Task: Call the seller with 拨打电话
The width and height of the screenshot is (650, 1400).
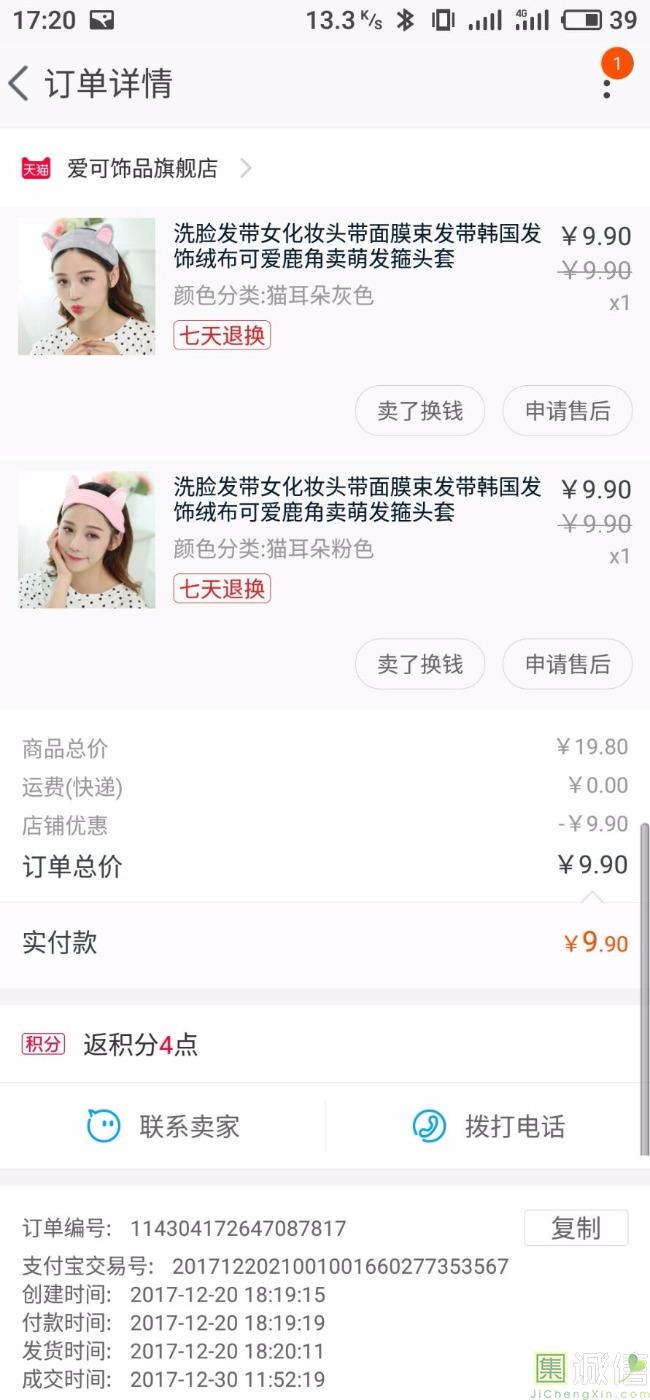Action: pos(488,1126)
